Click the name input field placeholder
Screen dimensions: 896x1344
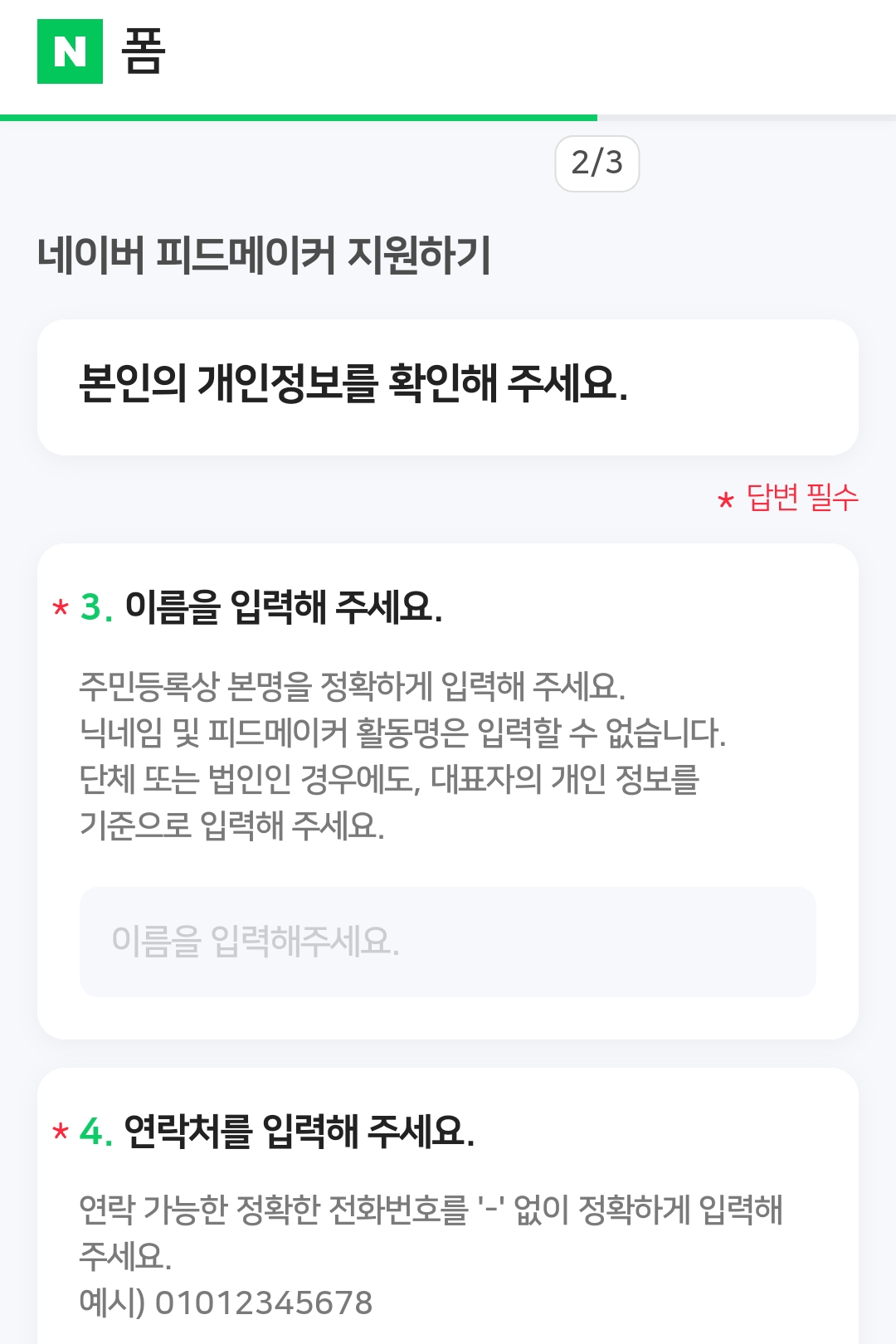tap(448, 940)
